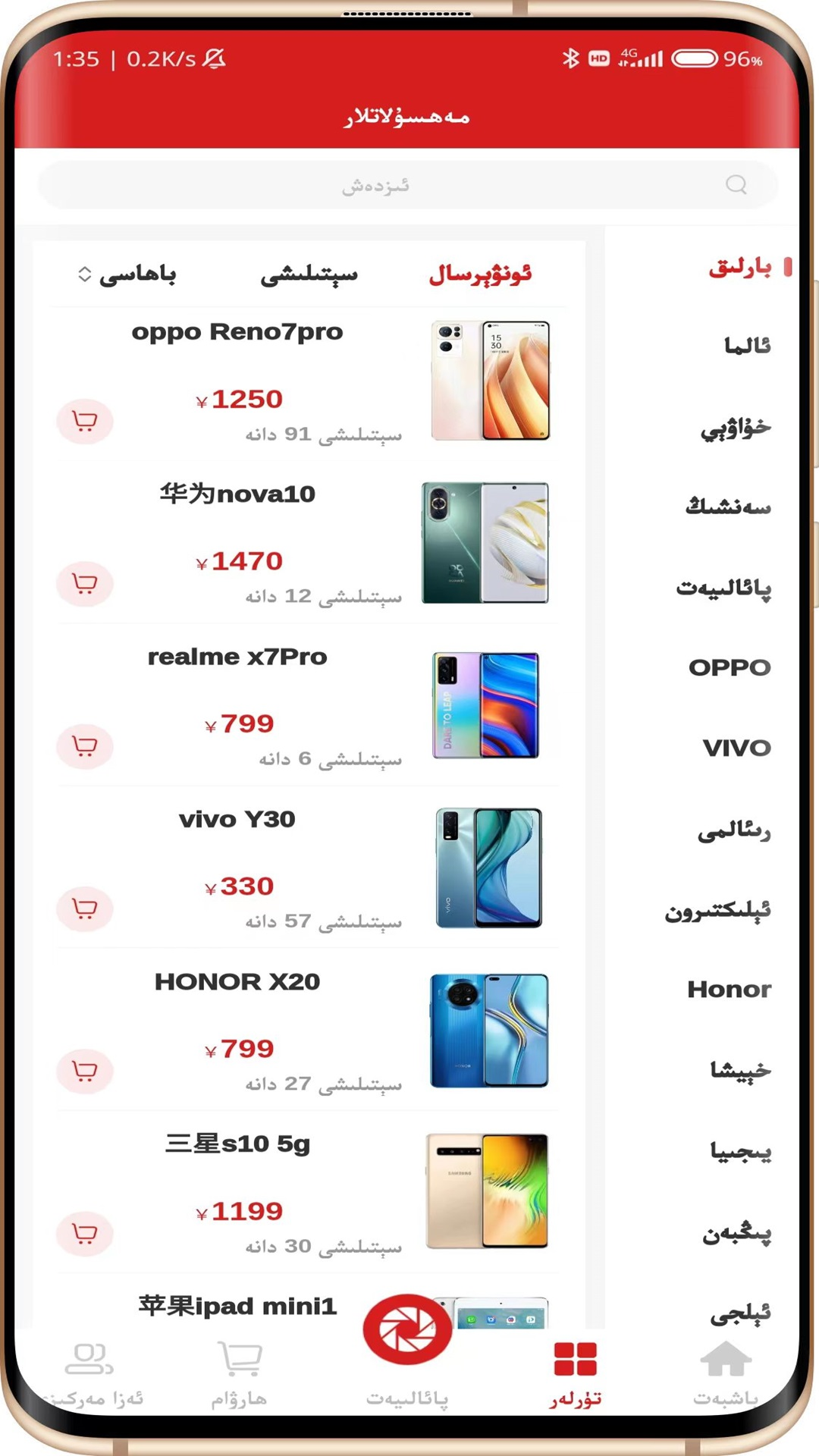
Task: Open the ھارۋام cart tab
Action: coord(240,1373)
